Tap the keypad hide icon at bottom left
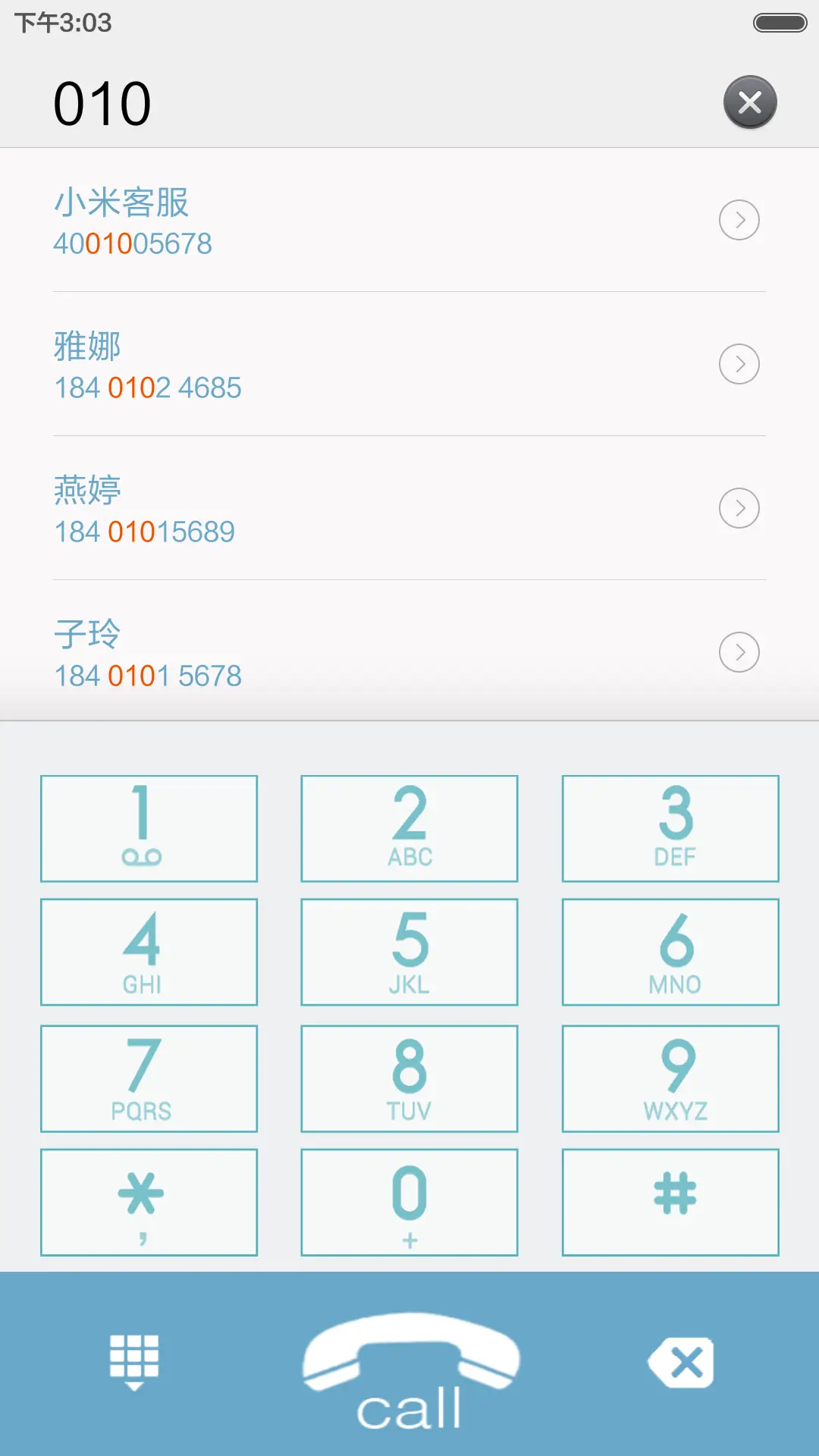This screenshot has height=1456, width=819. [135, 1361]
